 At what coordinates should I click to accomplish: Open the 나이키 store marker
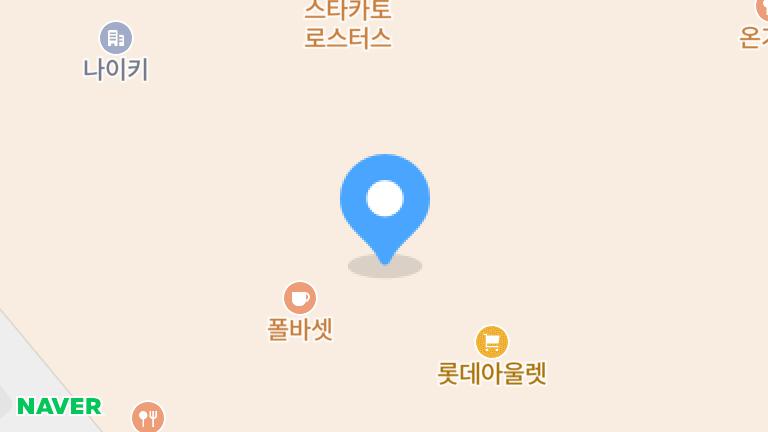pos(116,39)
